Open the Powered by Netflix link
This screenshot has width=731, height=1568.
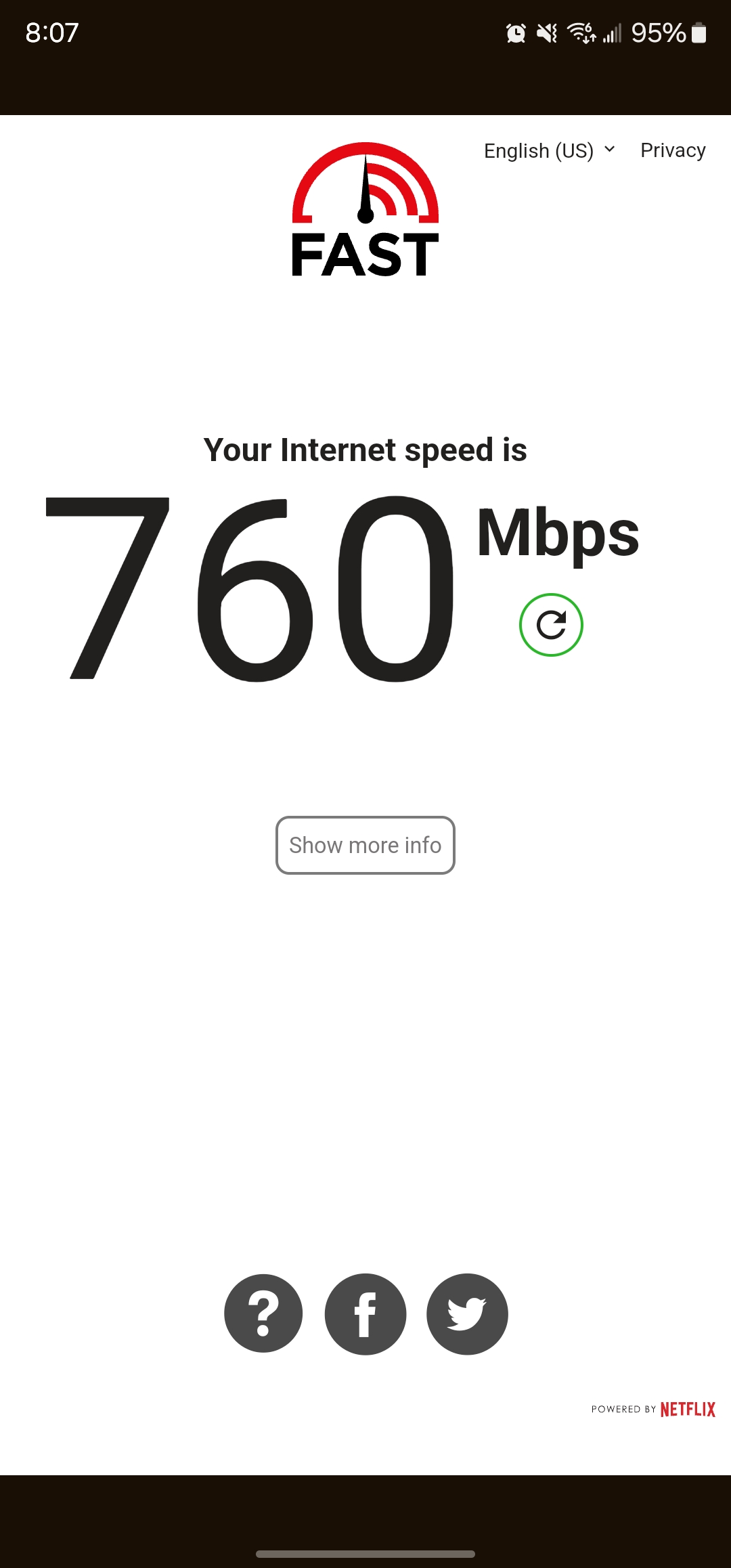pos(653,1409)
